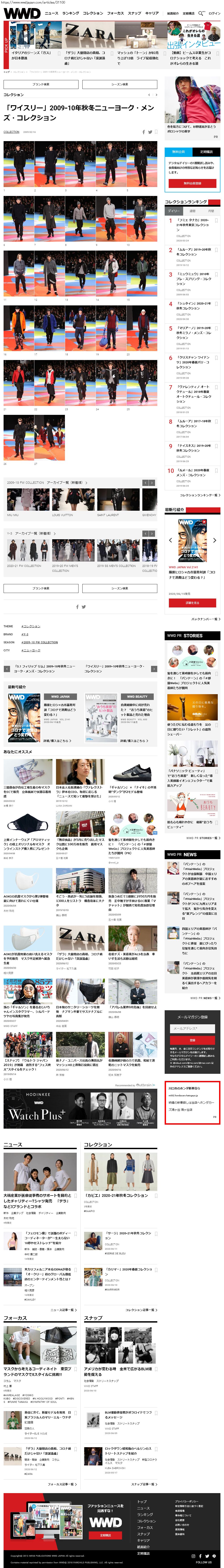This screenshot has width=224, height=1568.
Task: Open the ランキング navigation item
Action: pyautogui.click(x=71, y=13)
